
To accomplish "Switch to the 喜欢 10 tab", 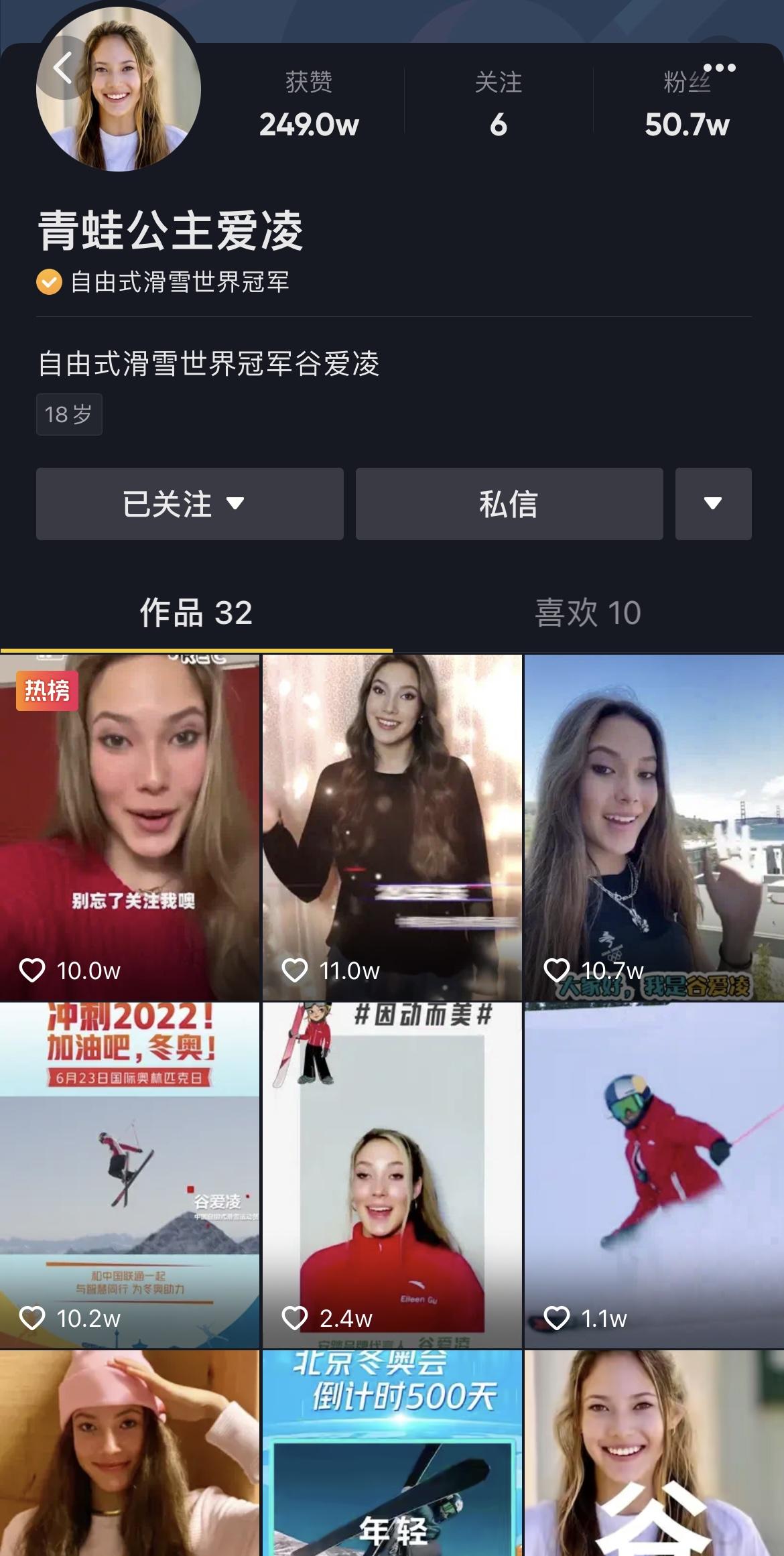I will tap(588, 612).
